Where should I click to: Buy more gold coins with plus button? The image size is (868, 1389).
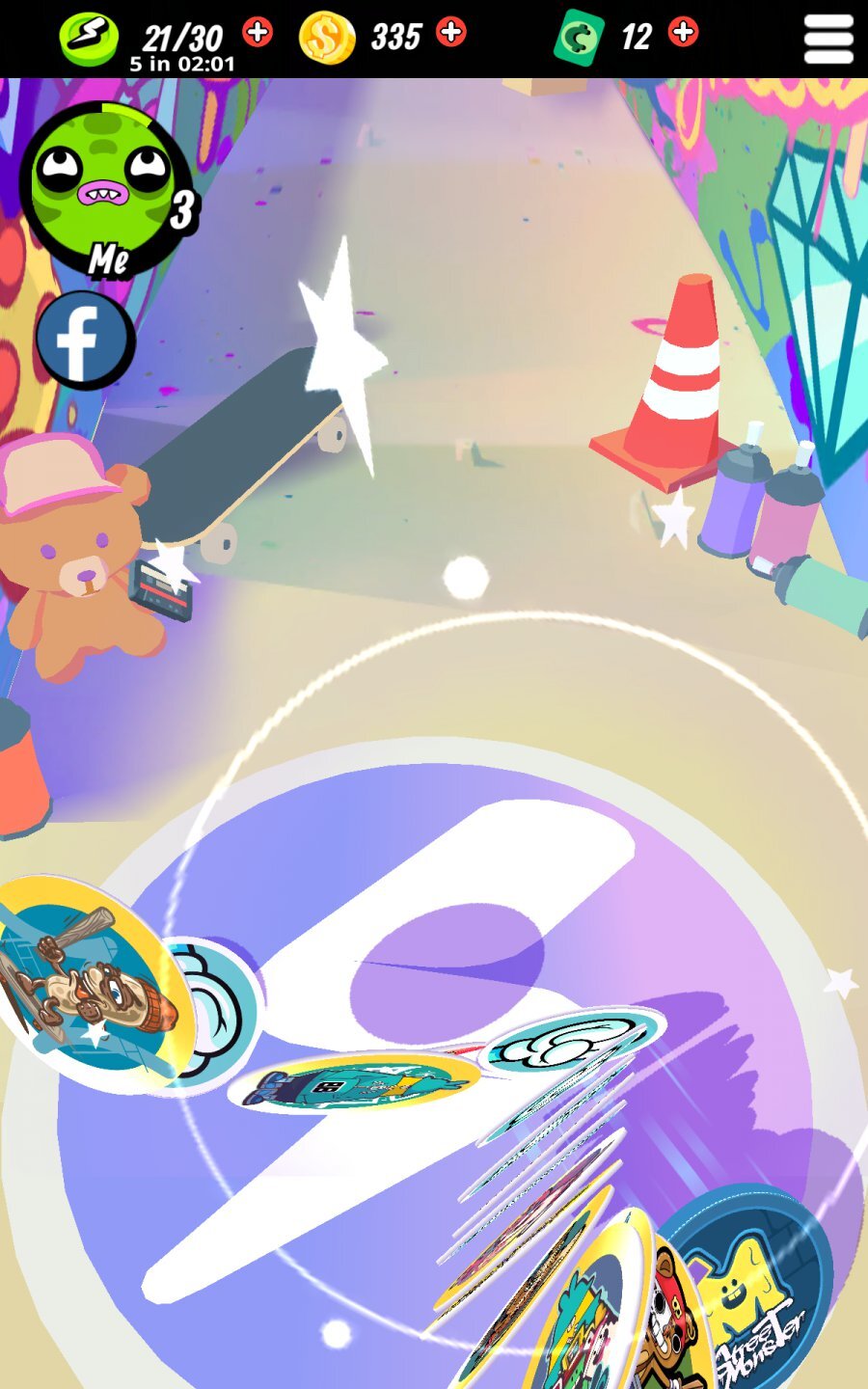tap(450, 32)
